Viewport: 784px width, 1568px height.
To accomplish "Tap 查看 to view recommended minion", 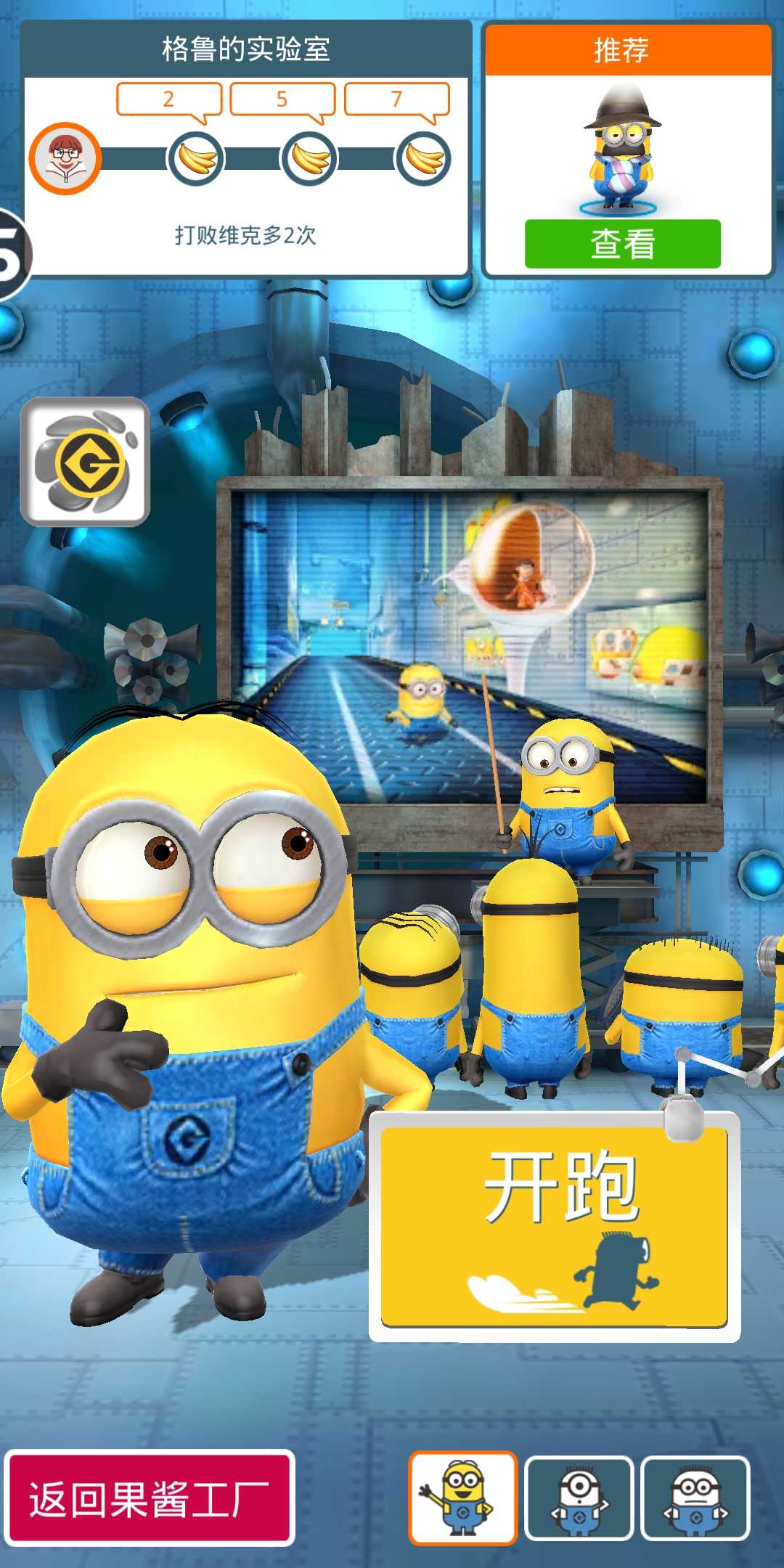I will point(623,244).
